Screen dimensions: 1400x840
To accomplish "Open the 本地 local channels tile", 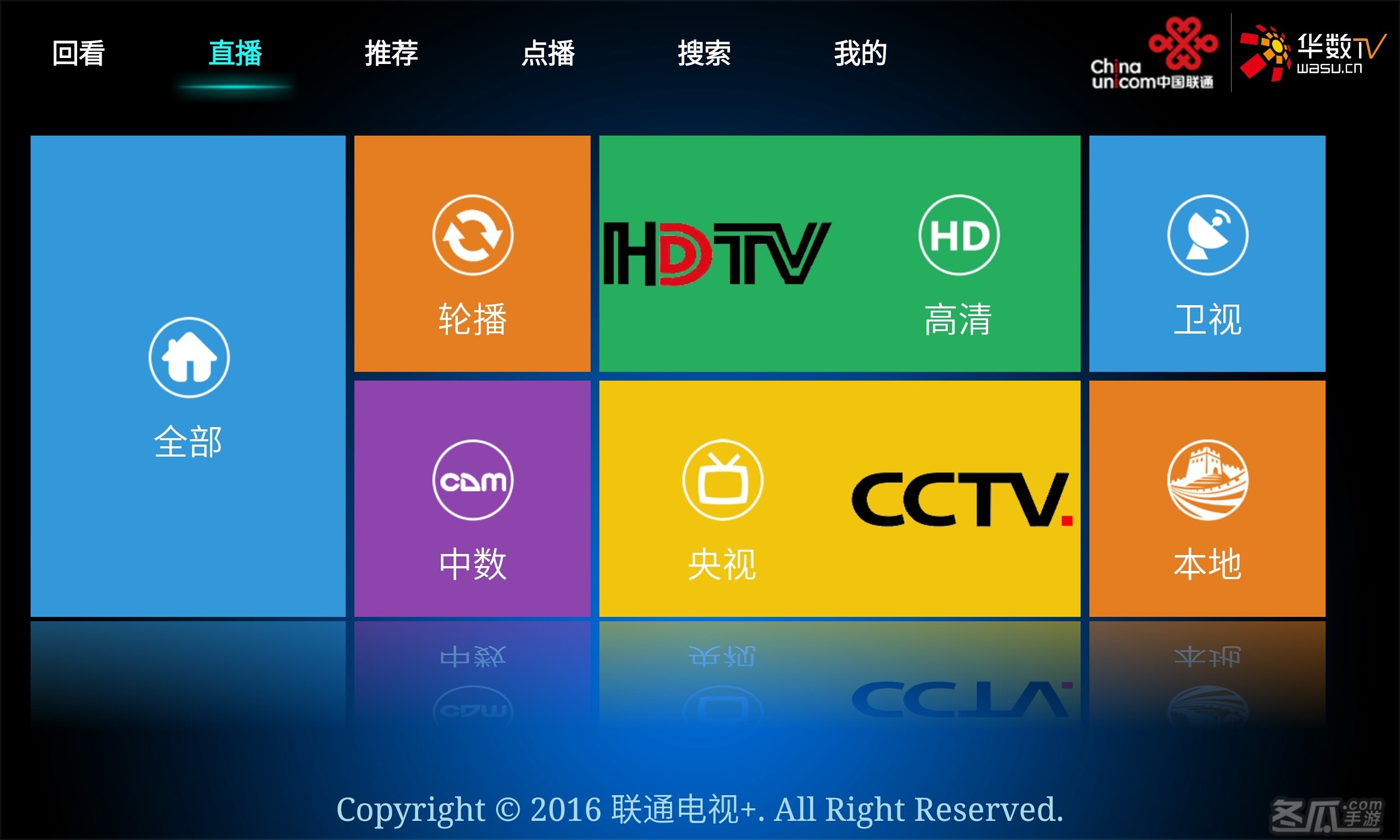I will (1207, 499).
